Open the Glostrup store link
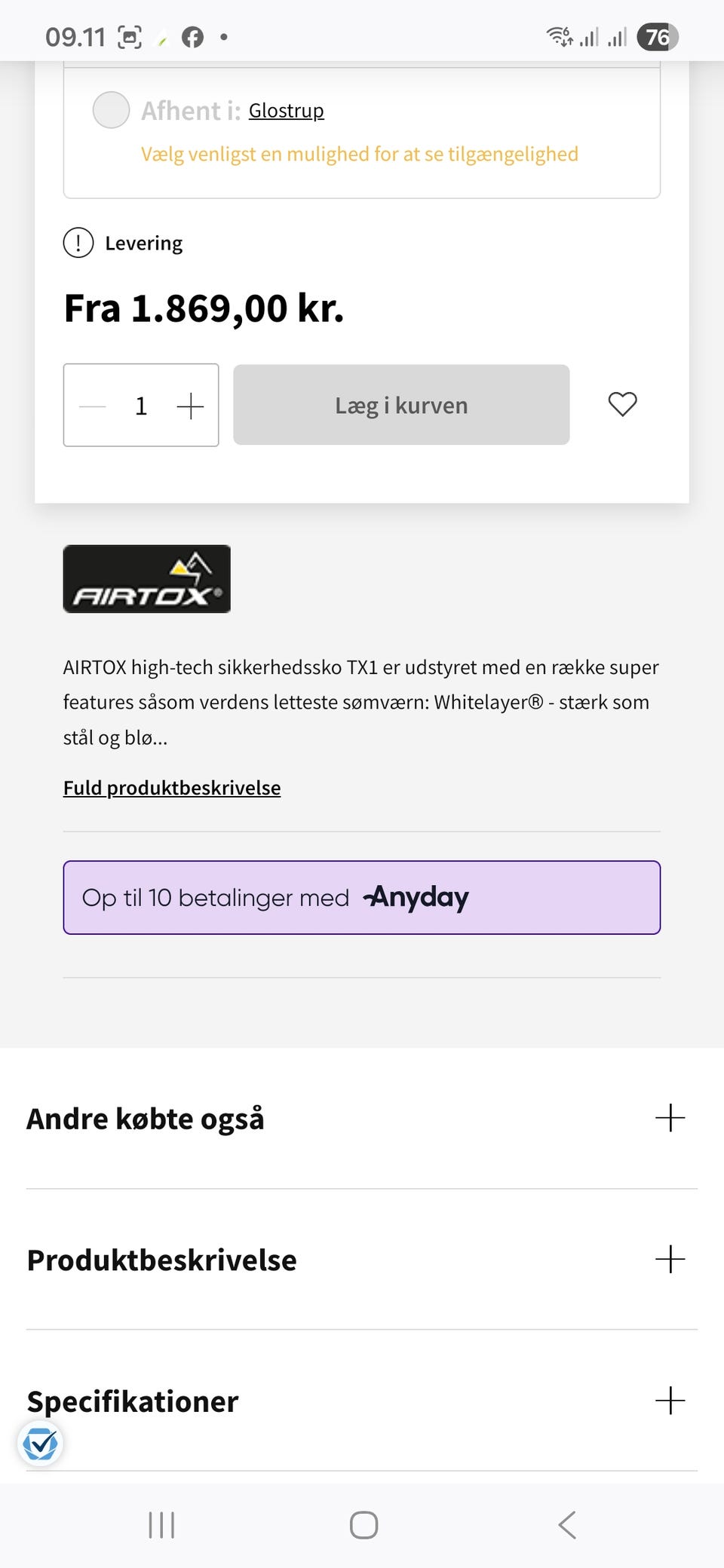724x1568 pixels. click(x=286, y=111)
